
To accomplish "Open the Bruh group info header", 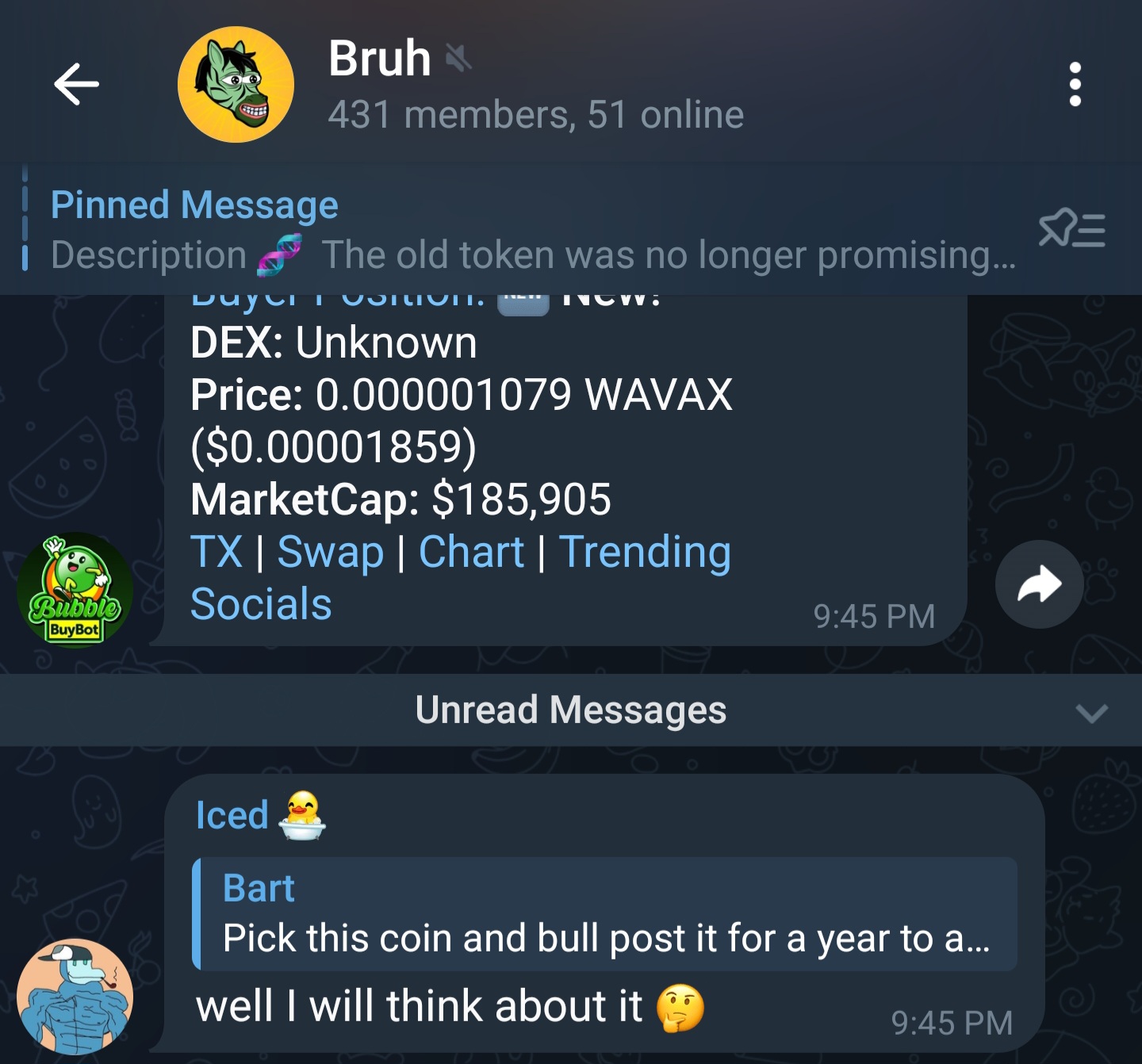I will tap(536, 85).
